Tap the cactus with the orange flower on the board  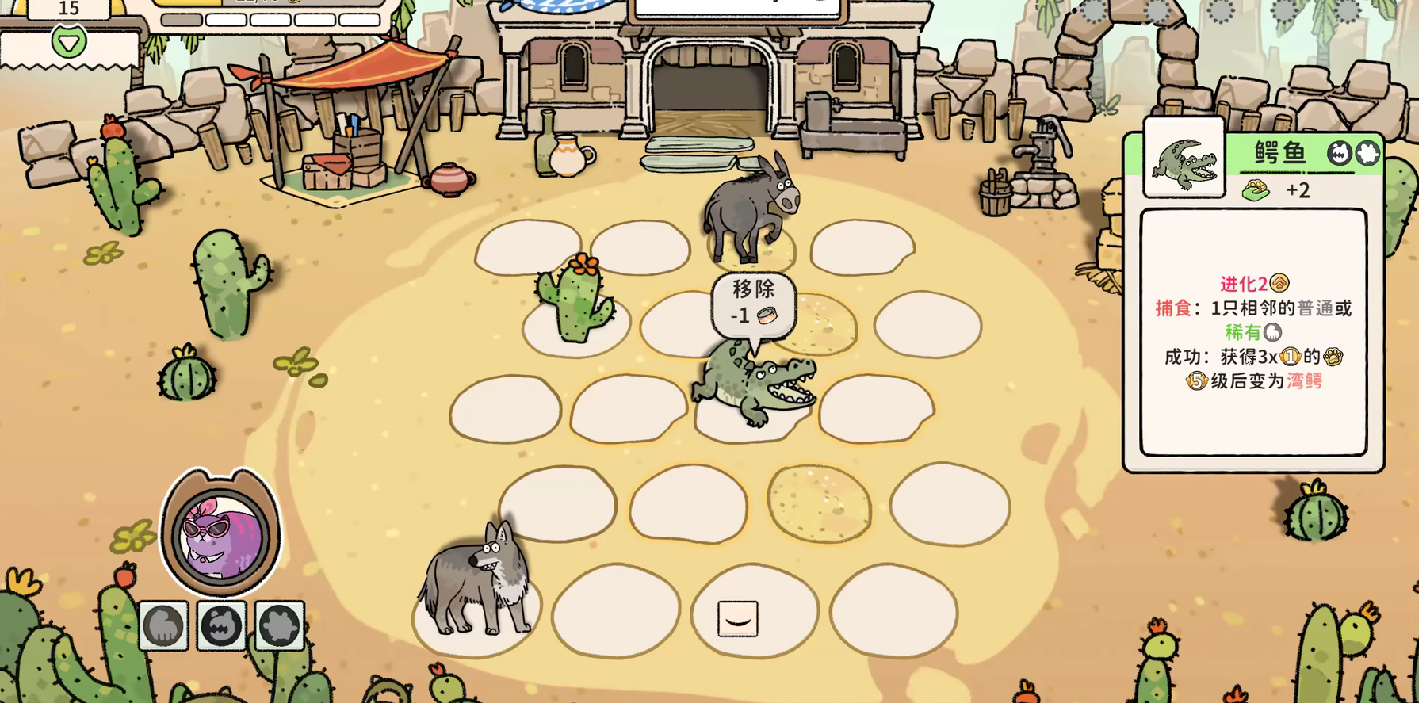575,300
